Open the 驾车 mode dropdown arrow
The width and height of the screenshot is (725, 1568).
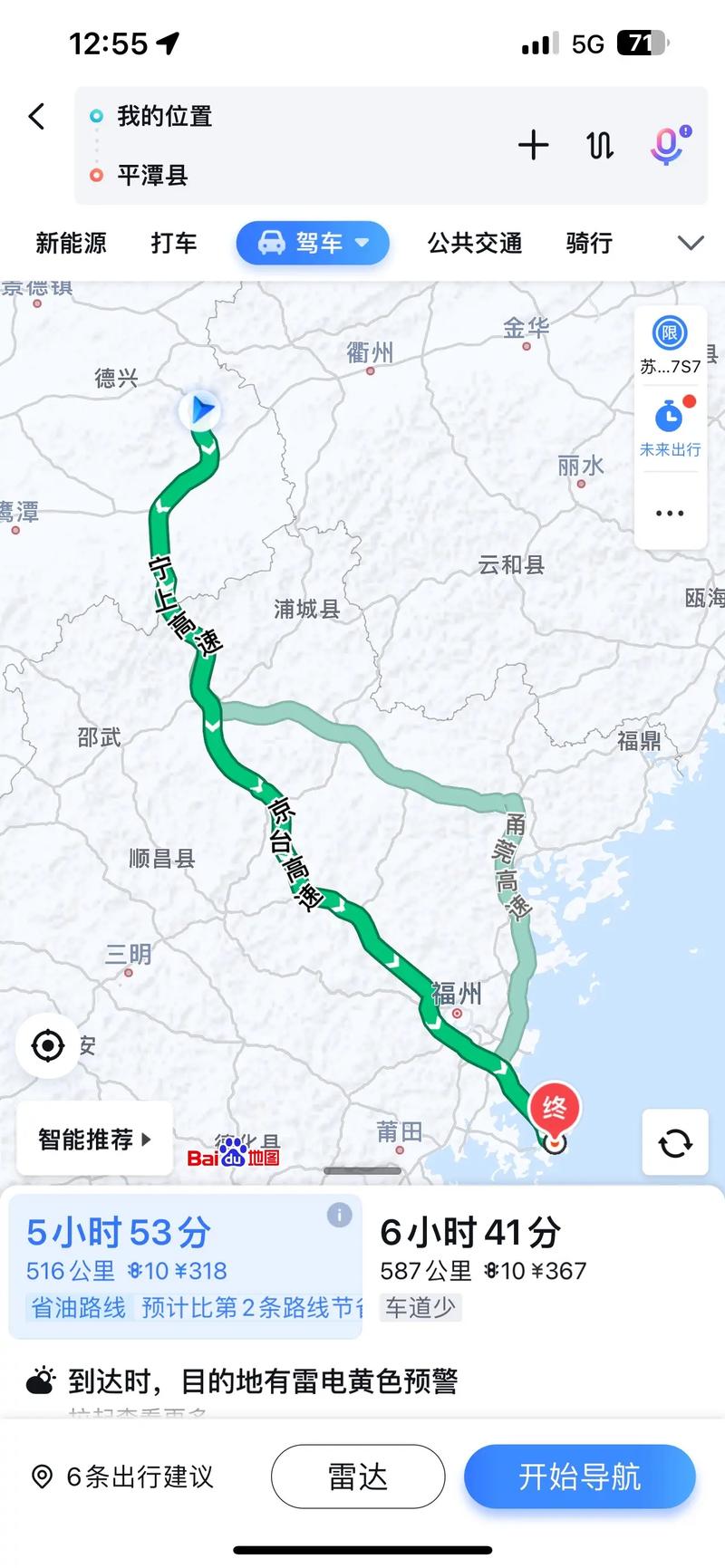[x=363, y=243]
